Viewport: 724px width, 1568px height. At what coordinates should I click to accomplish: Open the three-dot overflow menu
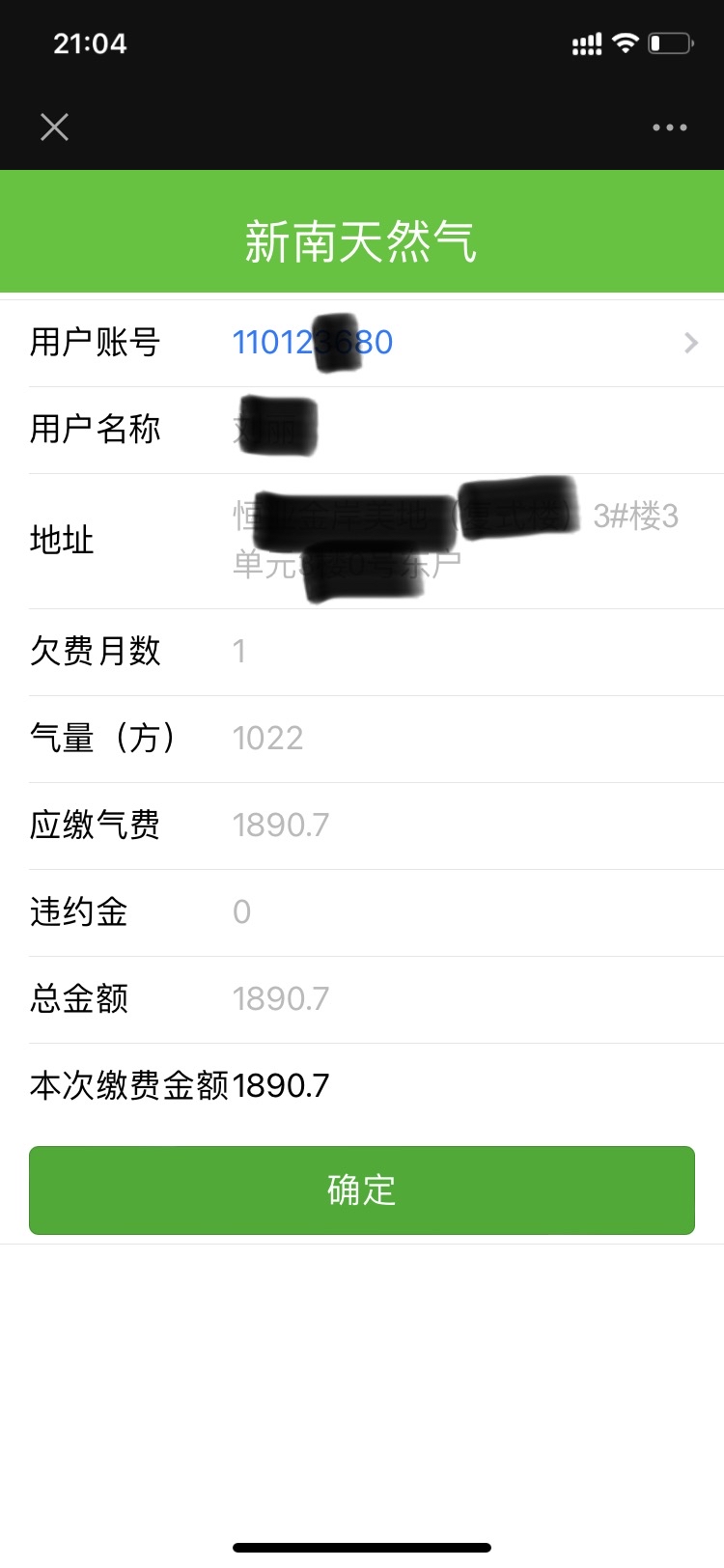(x=669, y=127)
